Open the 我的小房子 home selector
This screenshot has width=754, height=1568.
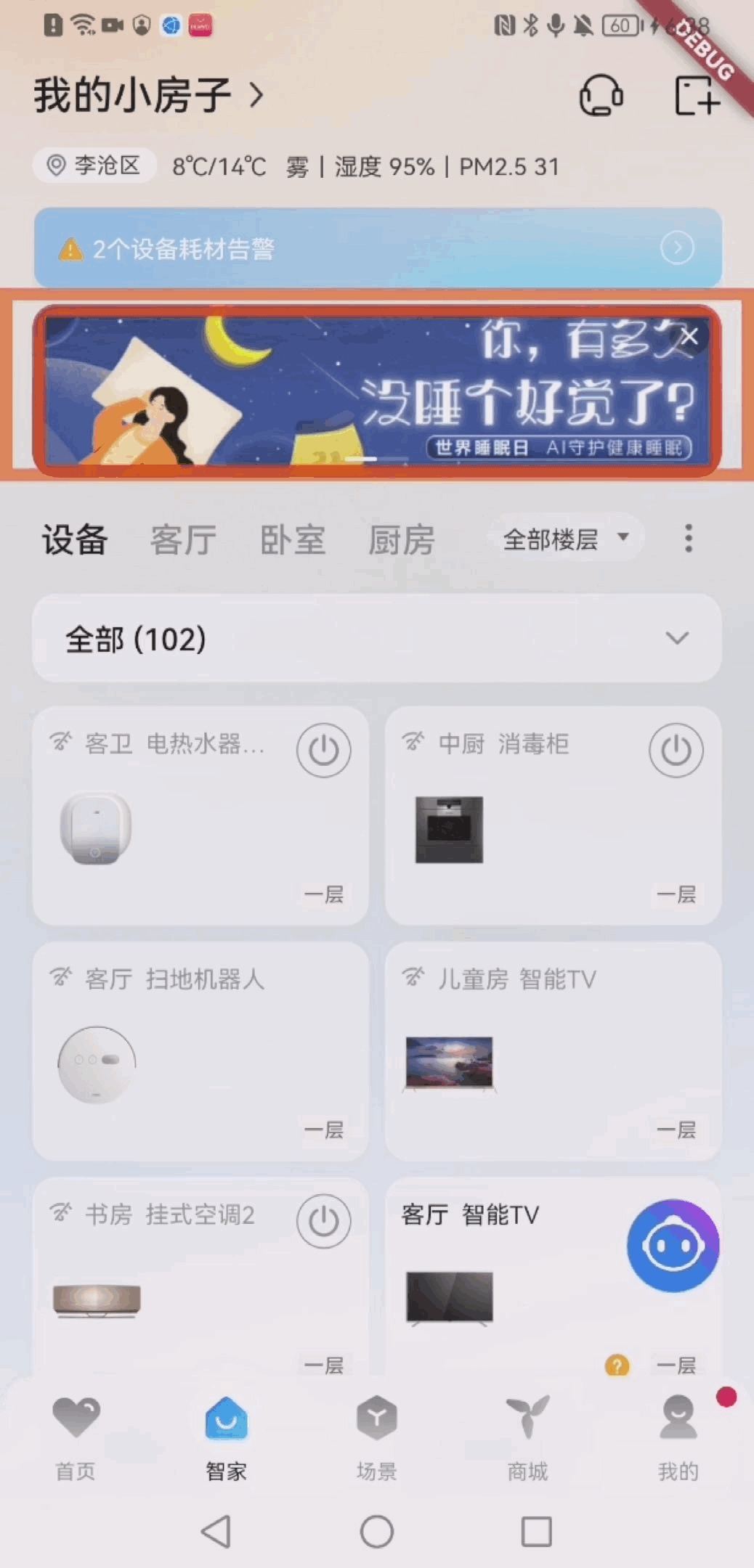coord(149,95)
